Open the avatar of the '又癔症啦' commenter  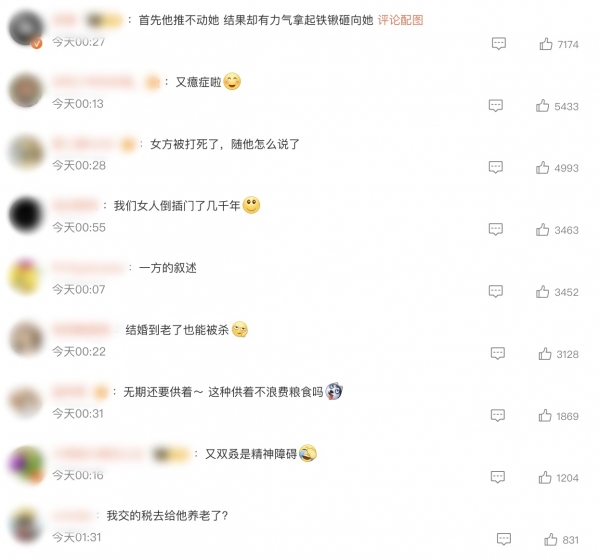25,90
